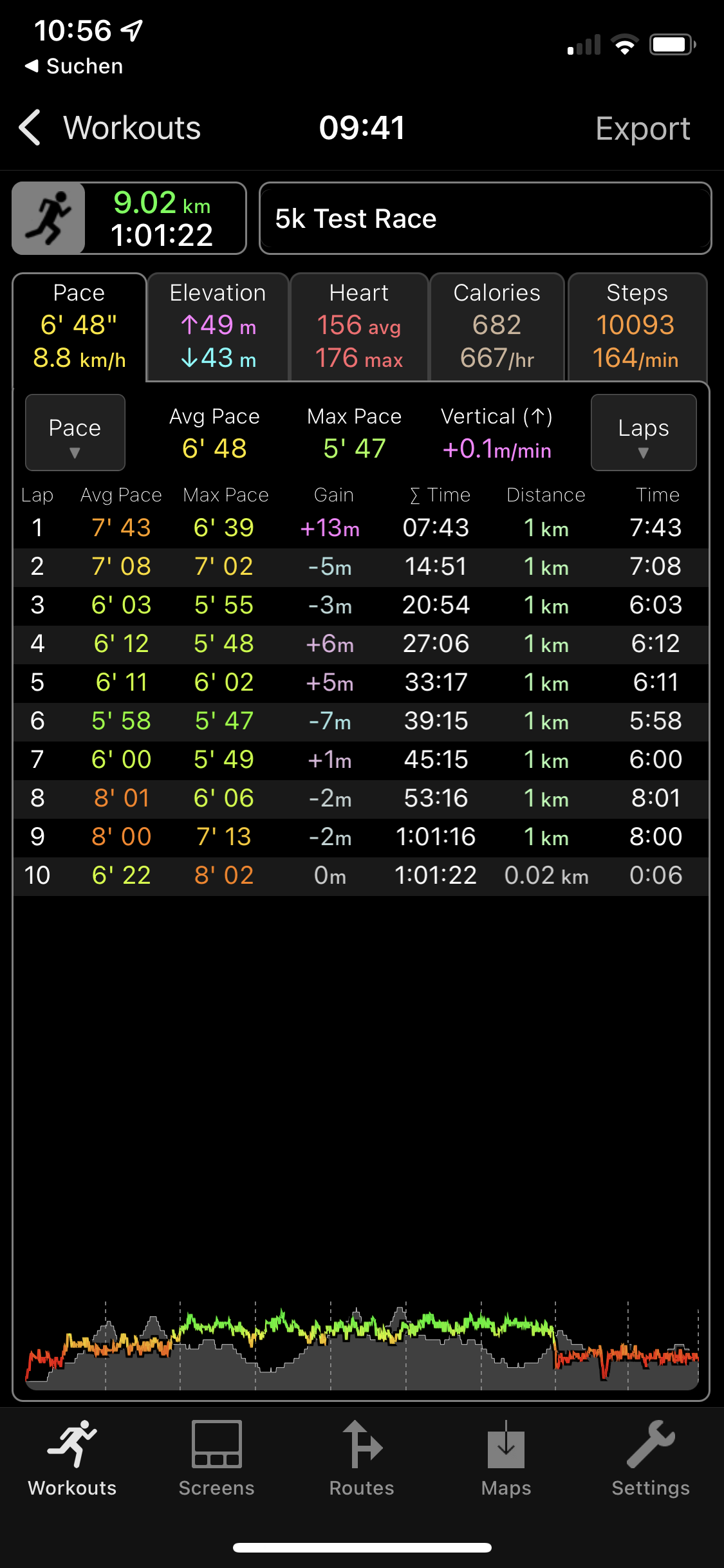Image resolution: width=724 pixels, height=1568 pixels.
Task: Select the Pace summary tab
Action: [79, 327]
